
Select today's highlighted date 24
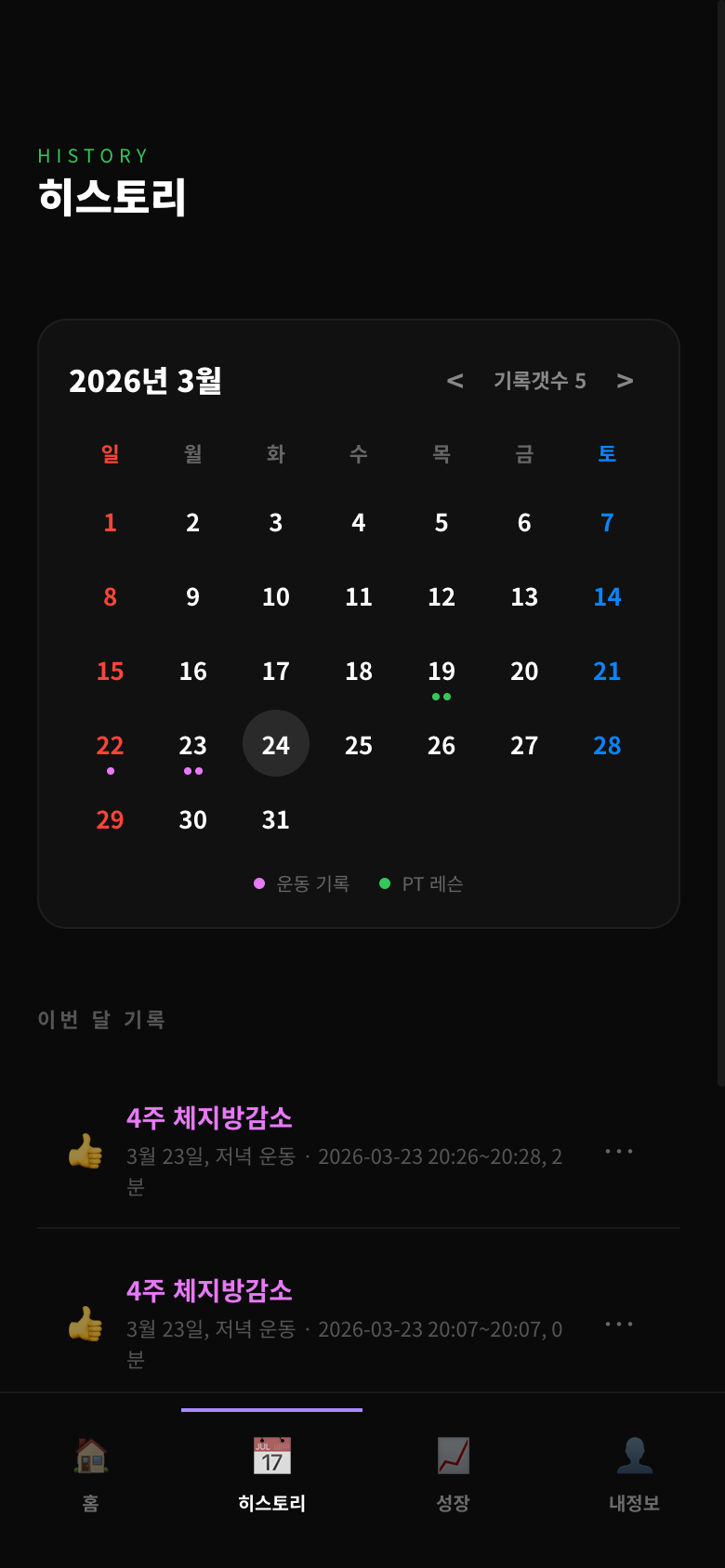[275, 743]
